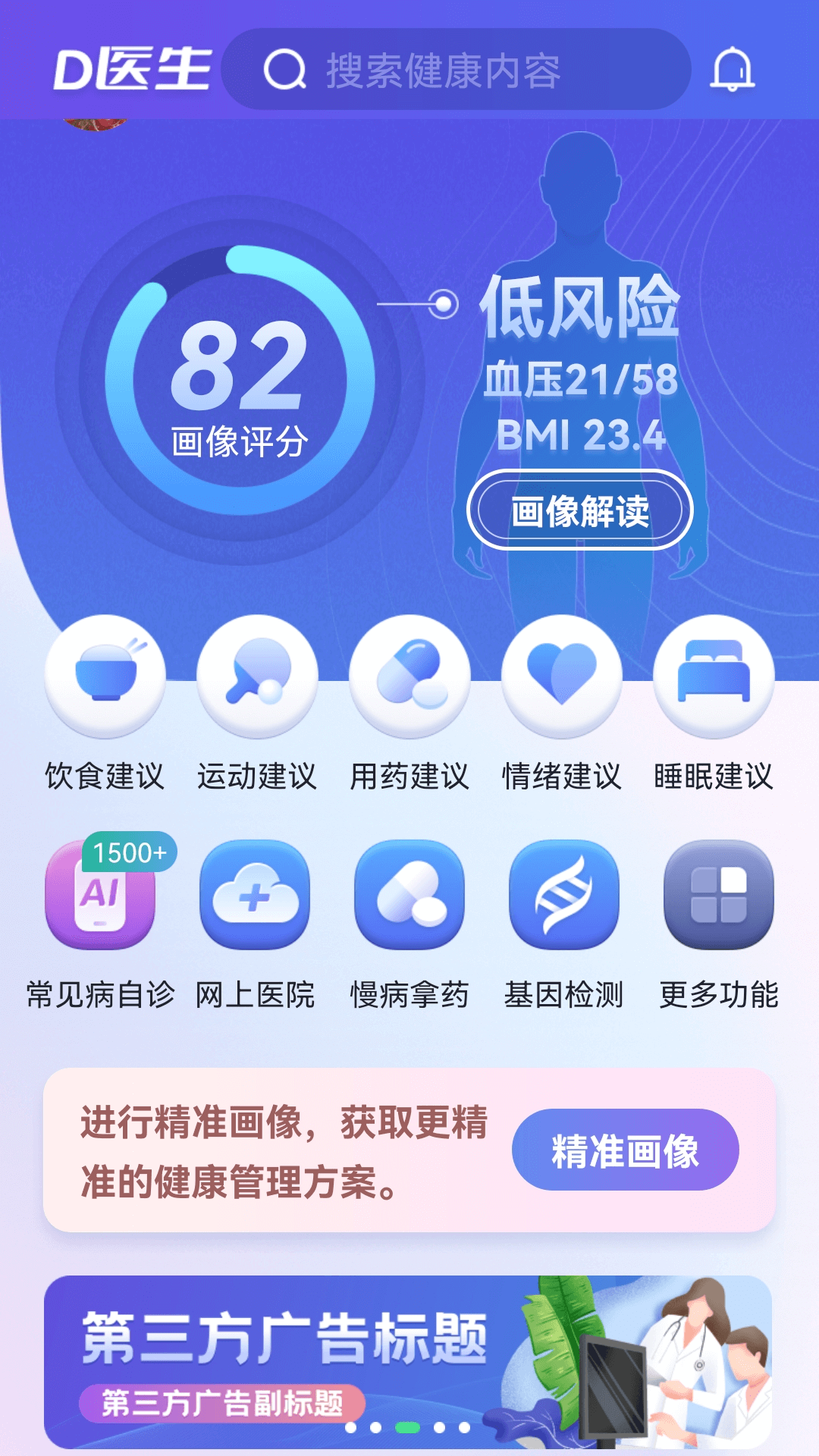Launch 常见病自诊 AI self-diagnosis
The image size is (819, 1456).
(101, 895)
